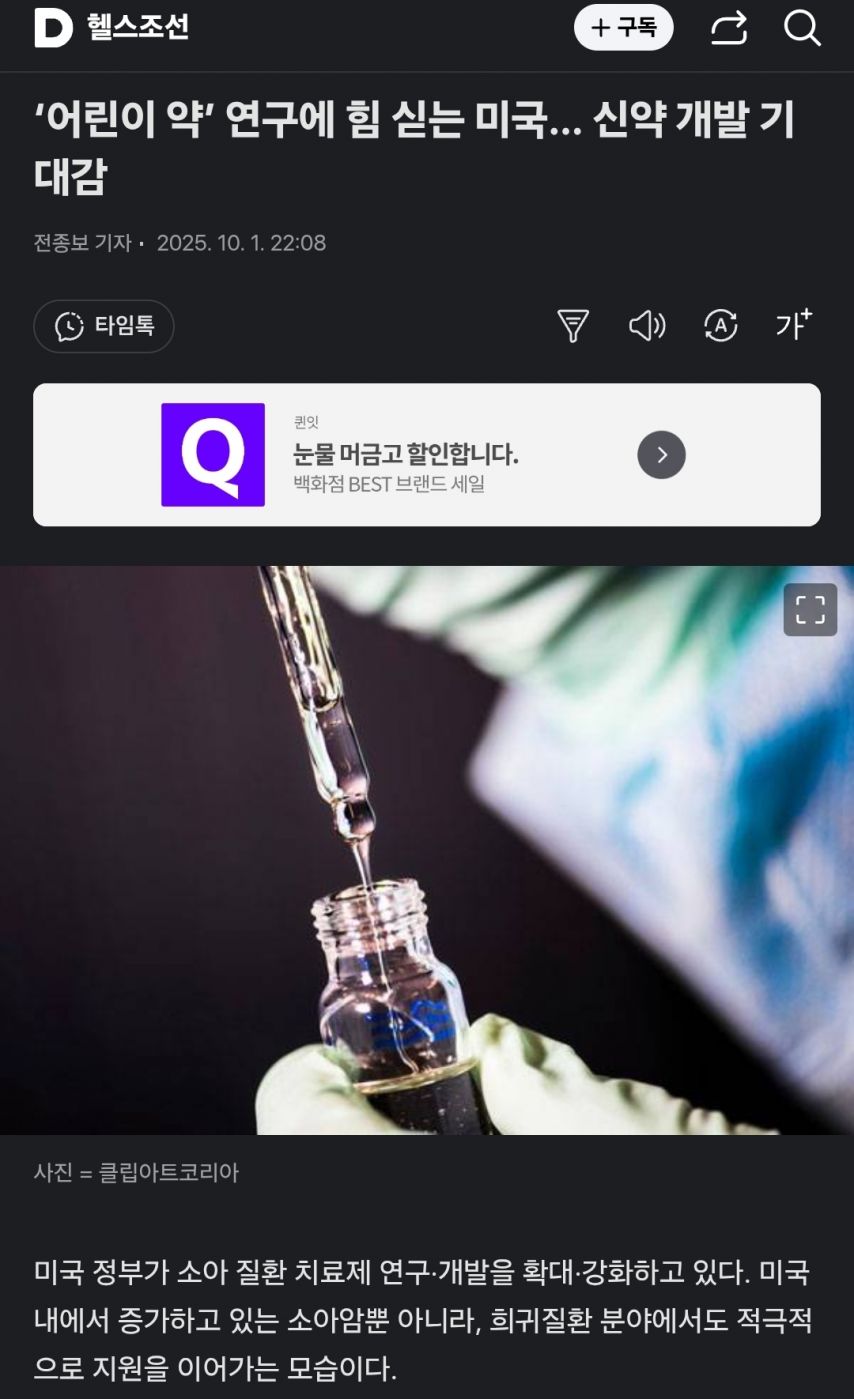
Task: Open the 헬스조선 publisher page
Action: [138, 28]
